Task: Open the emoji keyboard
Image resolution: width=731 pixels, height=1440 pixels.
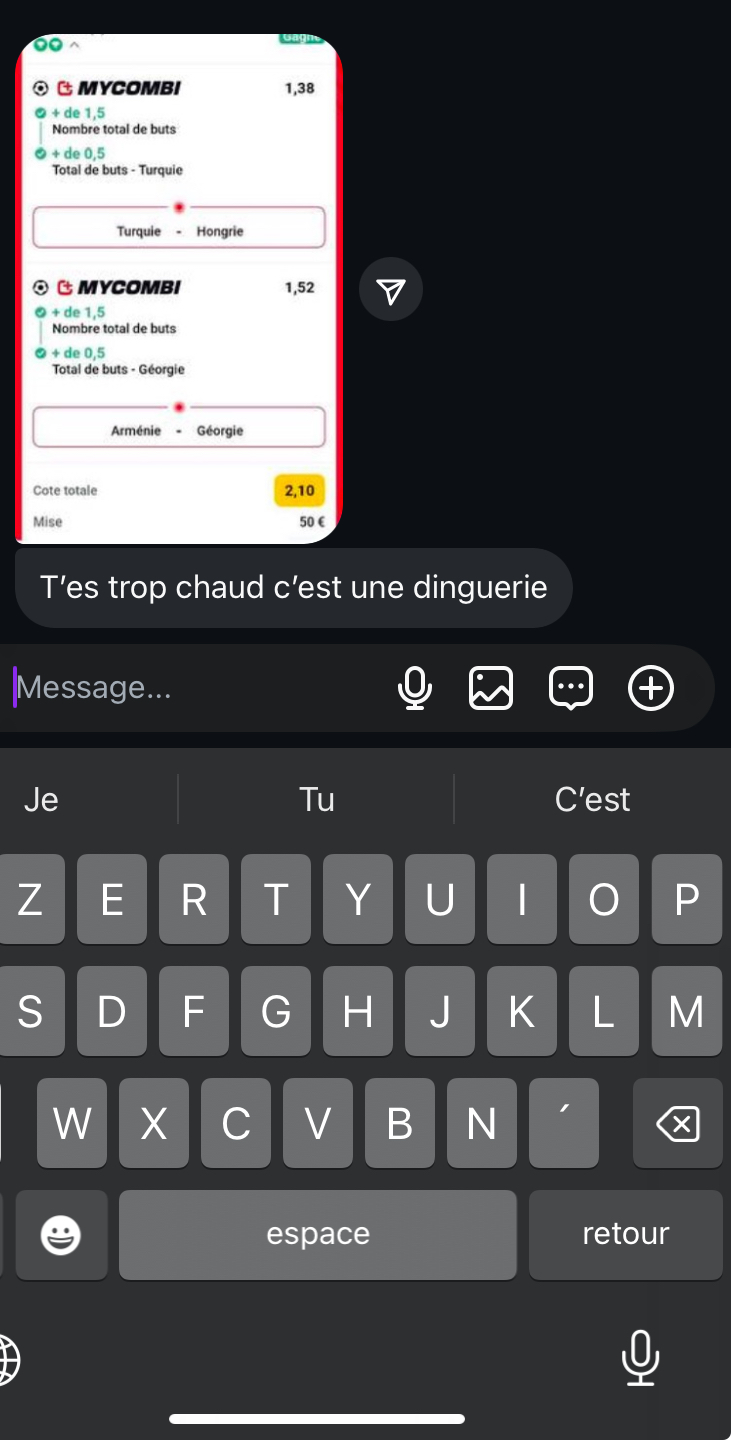Action: click(x=61, y=1236)
